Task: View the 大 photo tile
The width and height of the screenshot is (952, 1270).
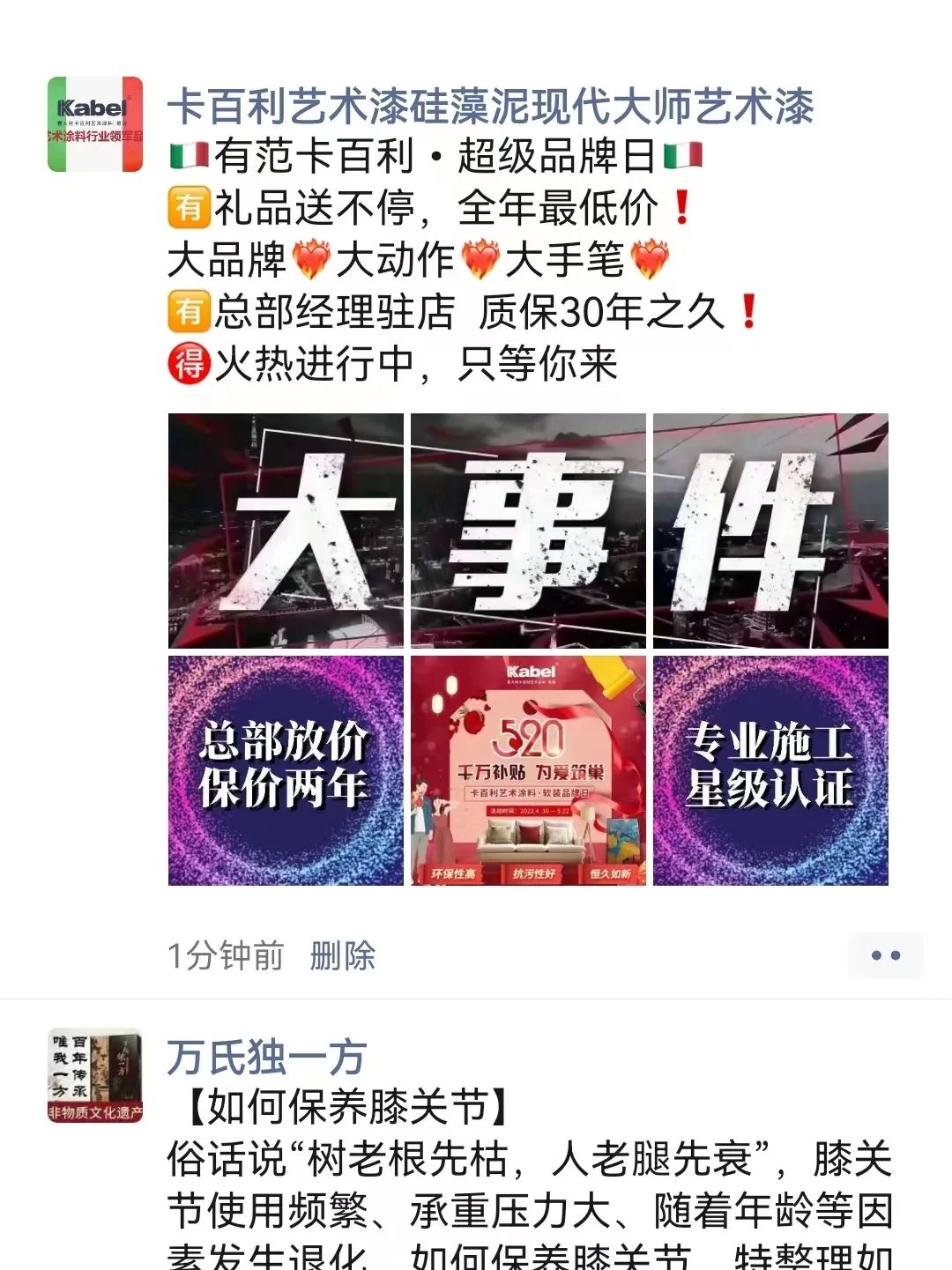Action: [286, 531]
